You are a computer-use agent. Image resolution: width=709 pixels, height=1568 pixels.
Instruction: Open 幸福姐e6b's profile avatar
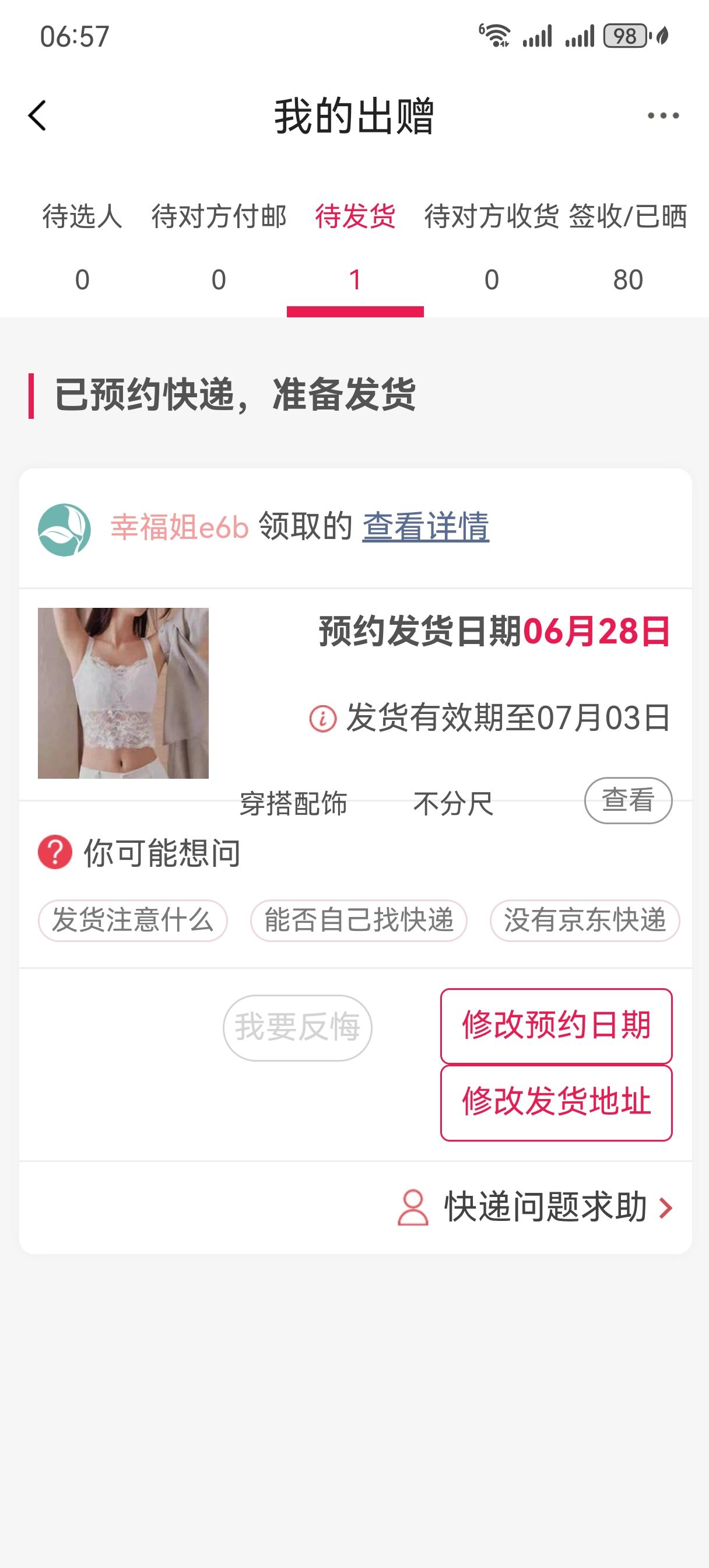pos(64,530)
